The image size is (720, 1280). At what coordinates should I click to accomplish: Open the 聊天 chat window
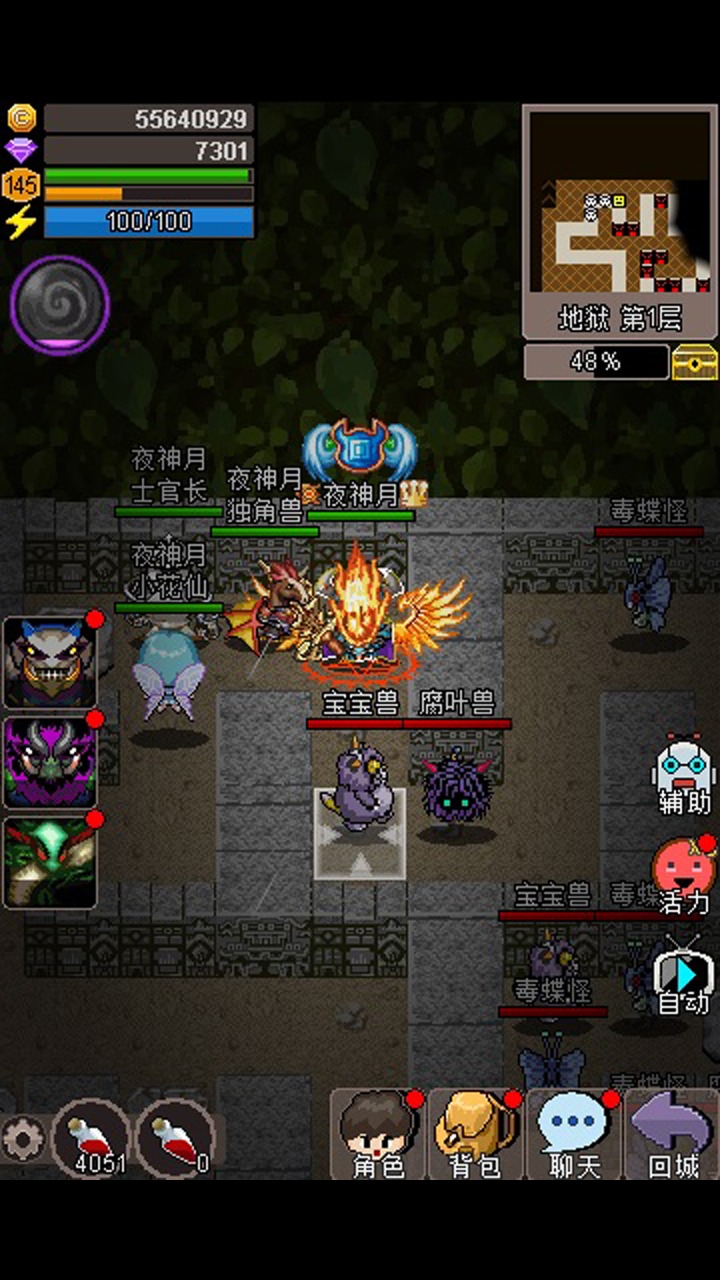pyautogui.click(x=574, y=1133)
